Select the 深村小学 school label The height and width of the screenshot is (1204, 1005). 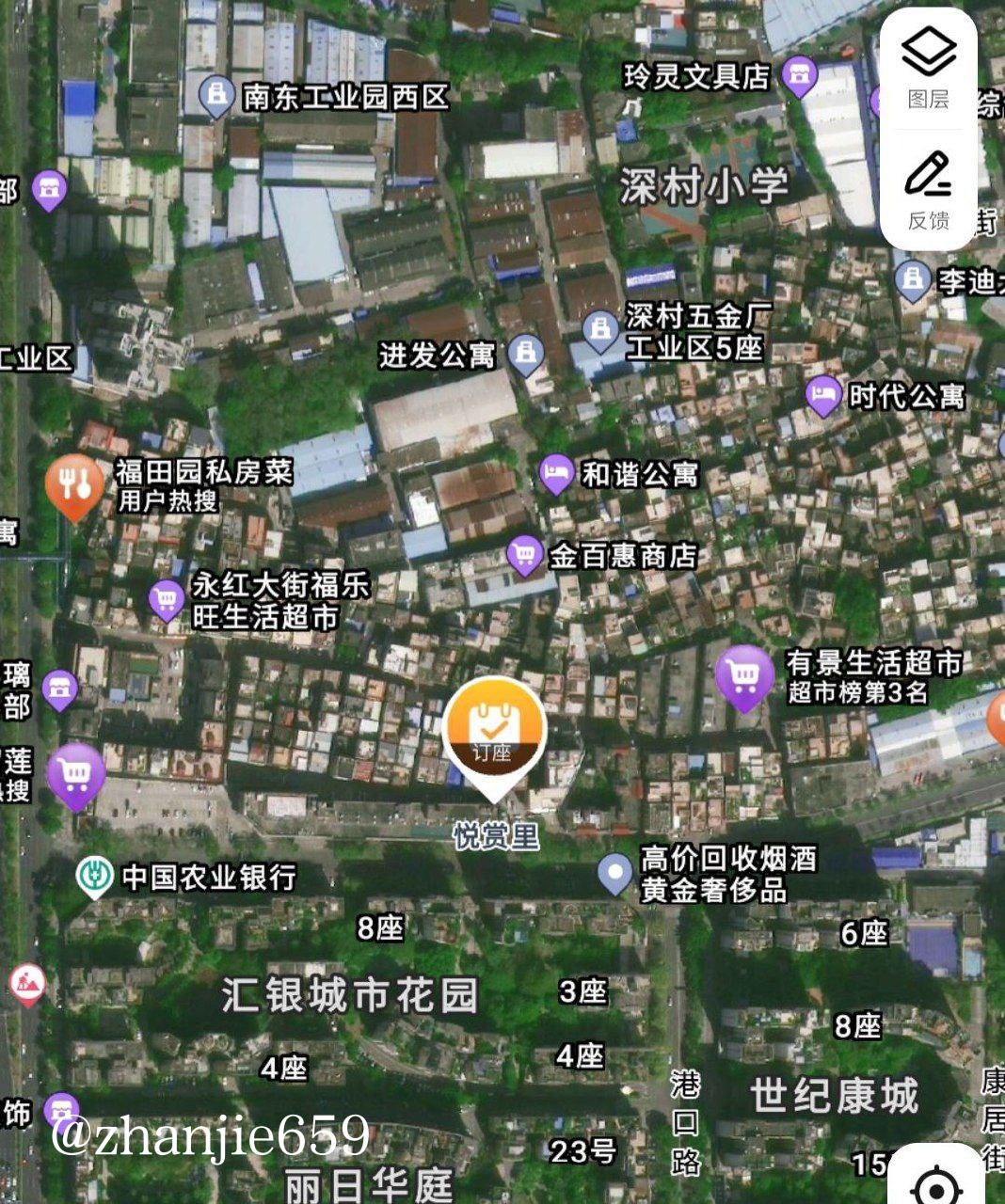tap(704, 187)
